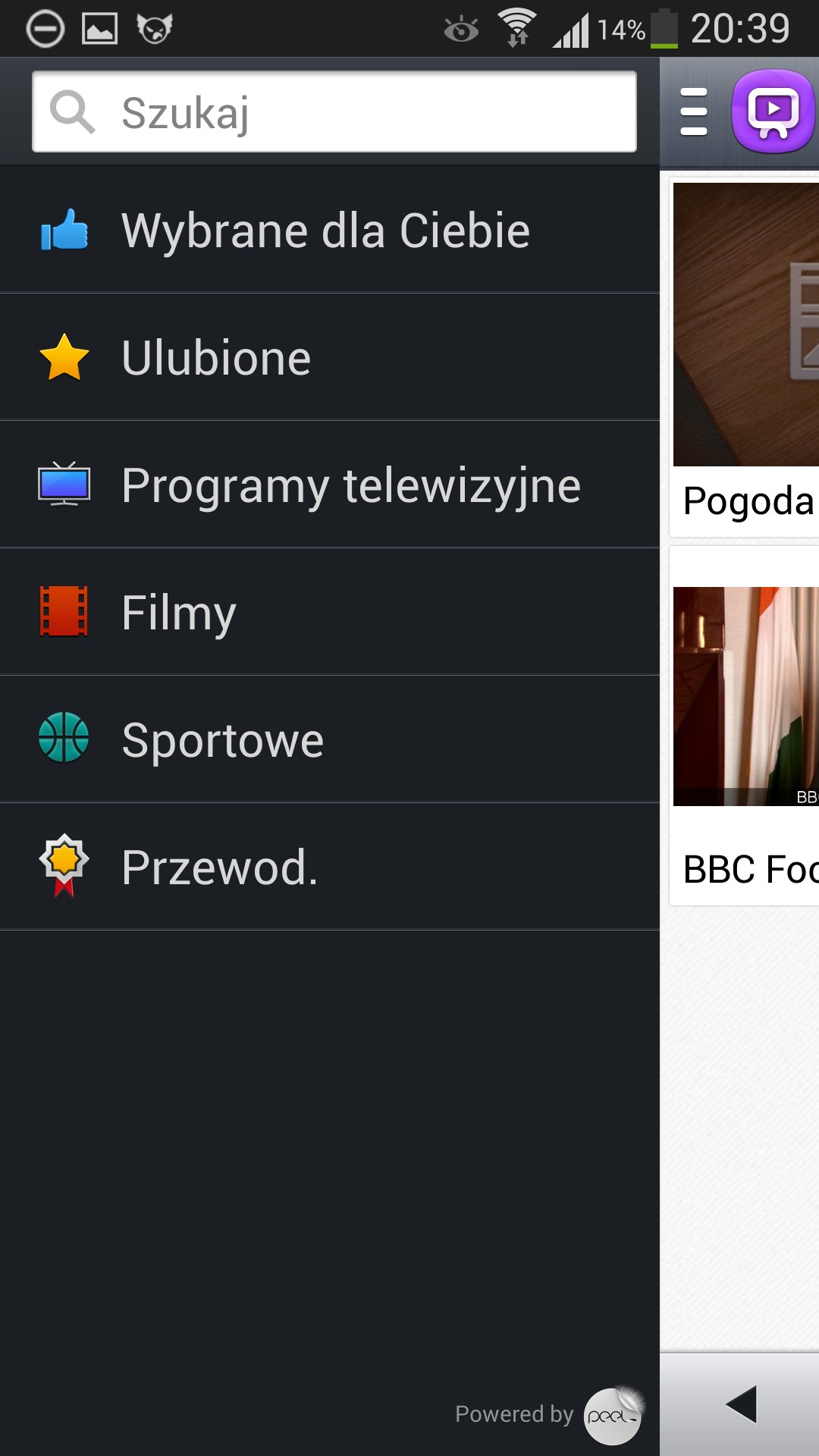This screenshot has width=819, height=1456.
Task: Open the Przewod. guide
Action: click(329, 868)
